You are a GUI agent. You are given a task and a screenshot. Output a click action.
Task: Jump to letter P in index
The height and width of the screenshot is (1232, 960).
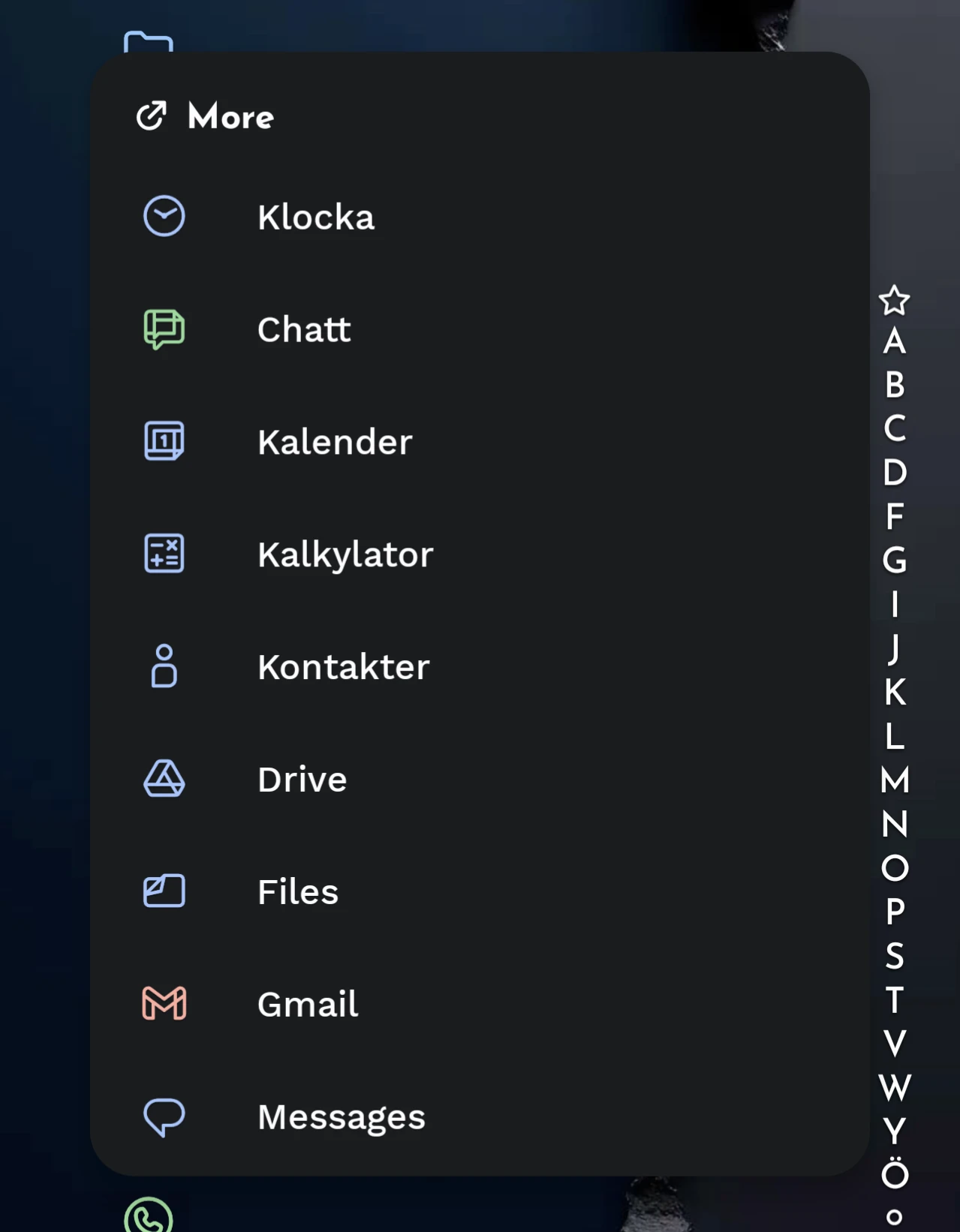click(894, 912)
